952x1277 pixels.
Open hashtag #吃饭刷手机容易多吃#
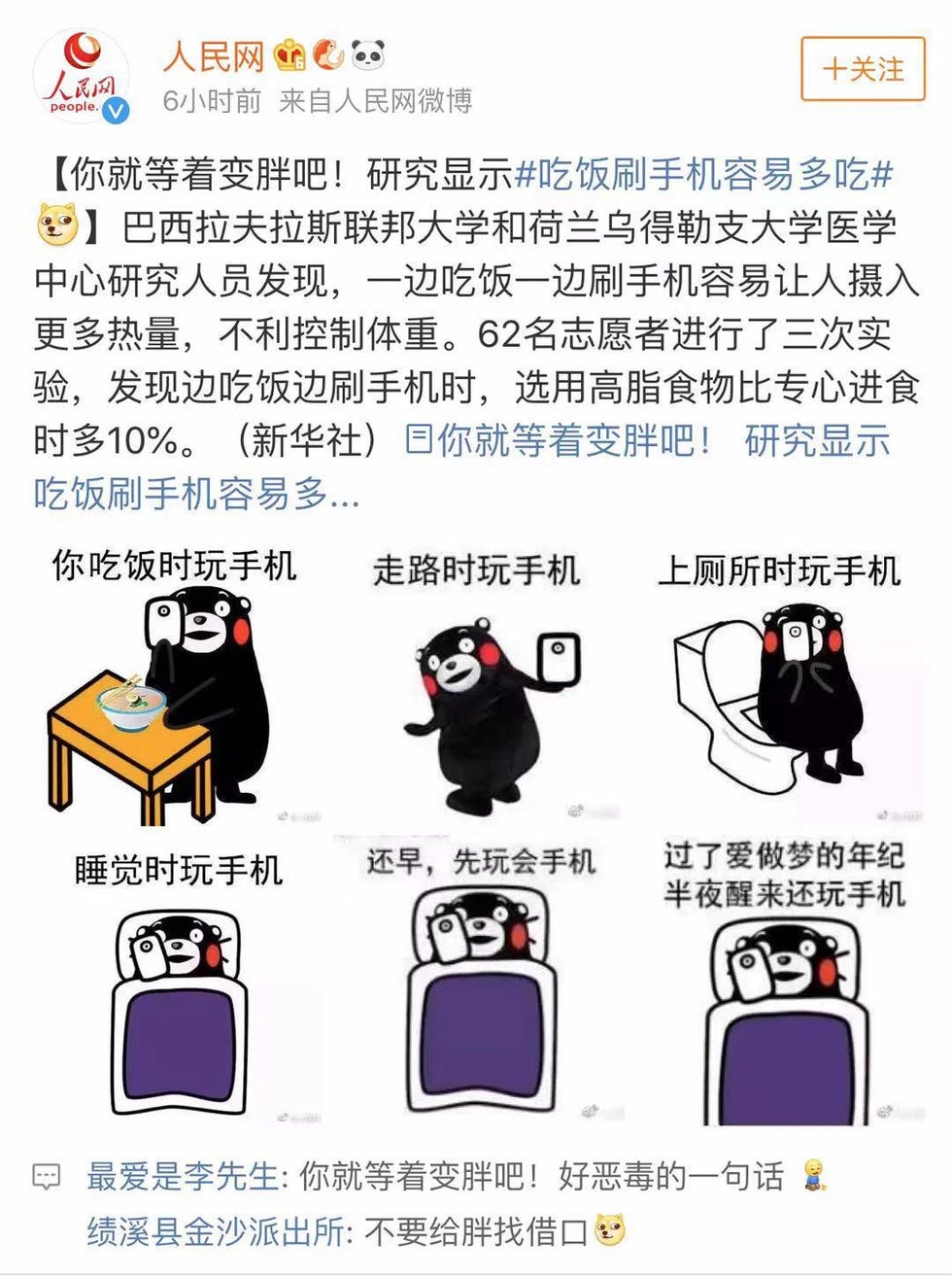pos(703,176)
